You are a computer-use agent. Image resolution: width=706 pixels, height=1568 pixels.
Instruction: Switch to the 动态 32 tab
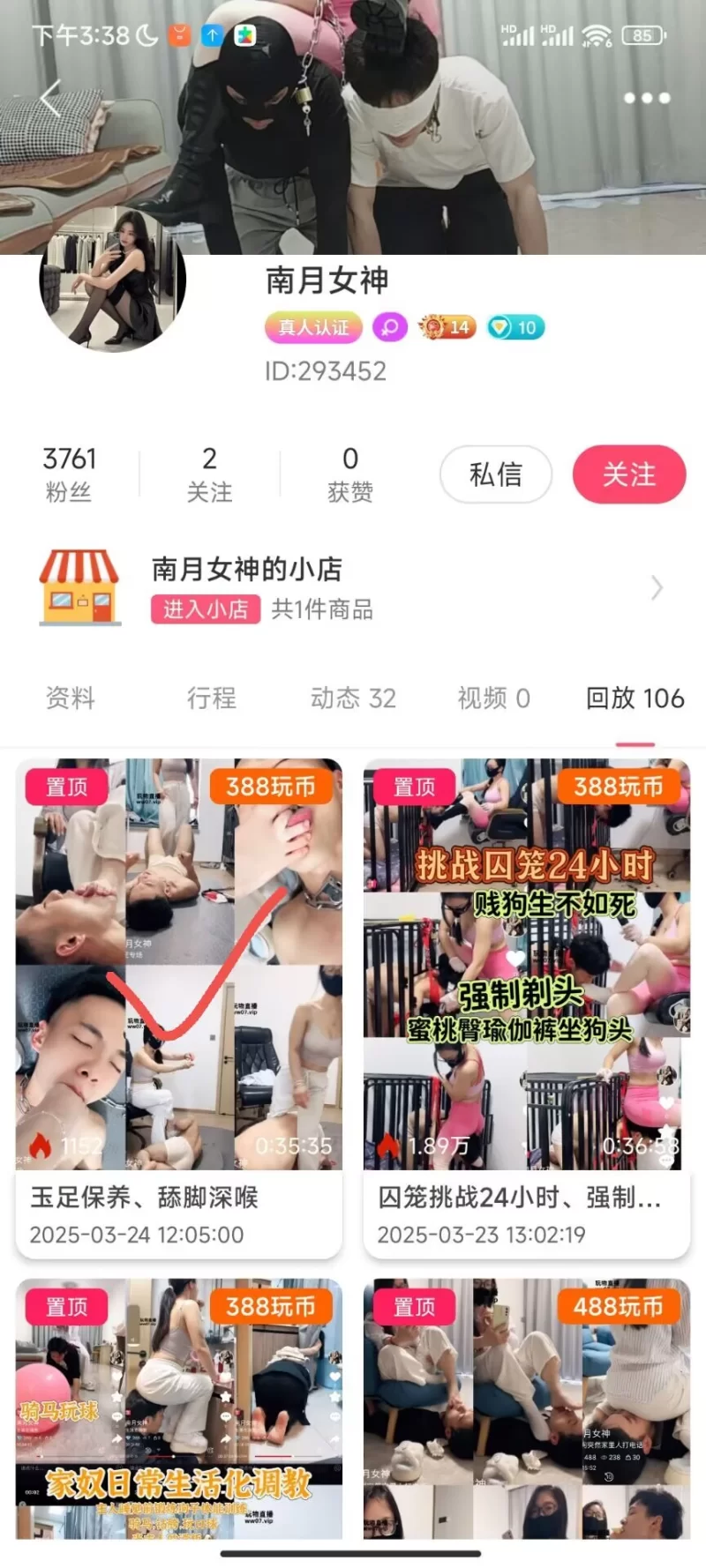coord(353,698)
